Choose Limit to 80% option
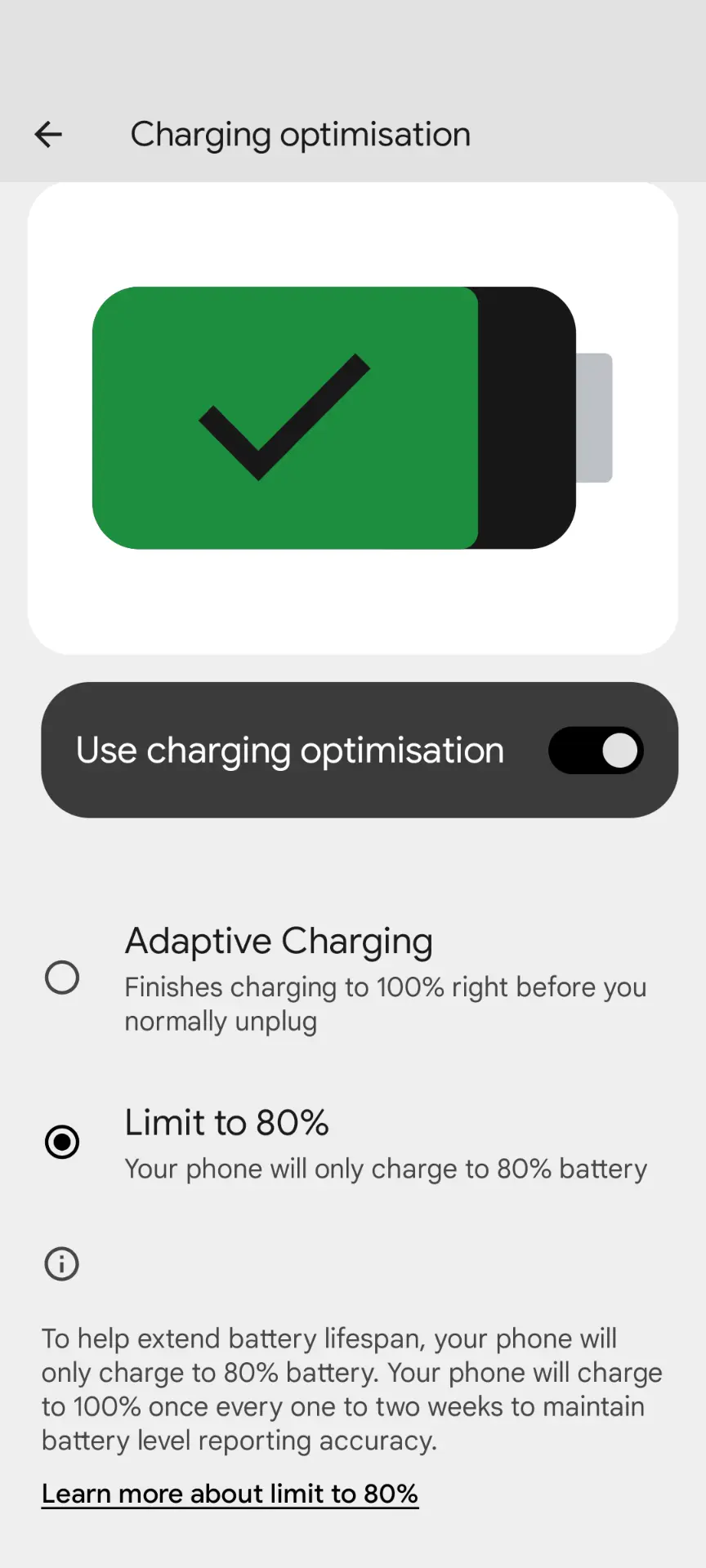Image resolution: width=706 pixels, height=1568 pixels. tap(62, 1142)
